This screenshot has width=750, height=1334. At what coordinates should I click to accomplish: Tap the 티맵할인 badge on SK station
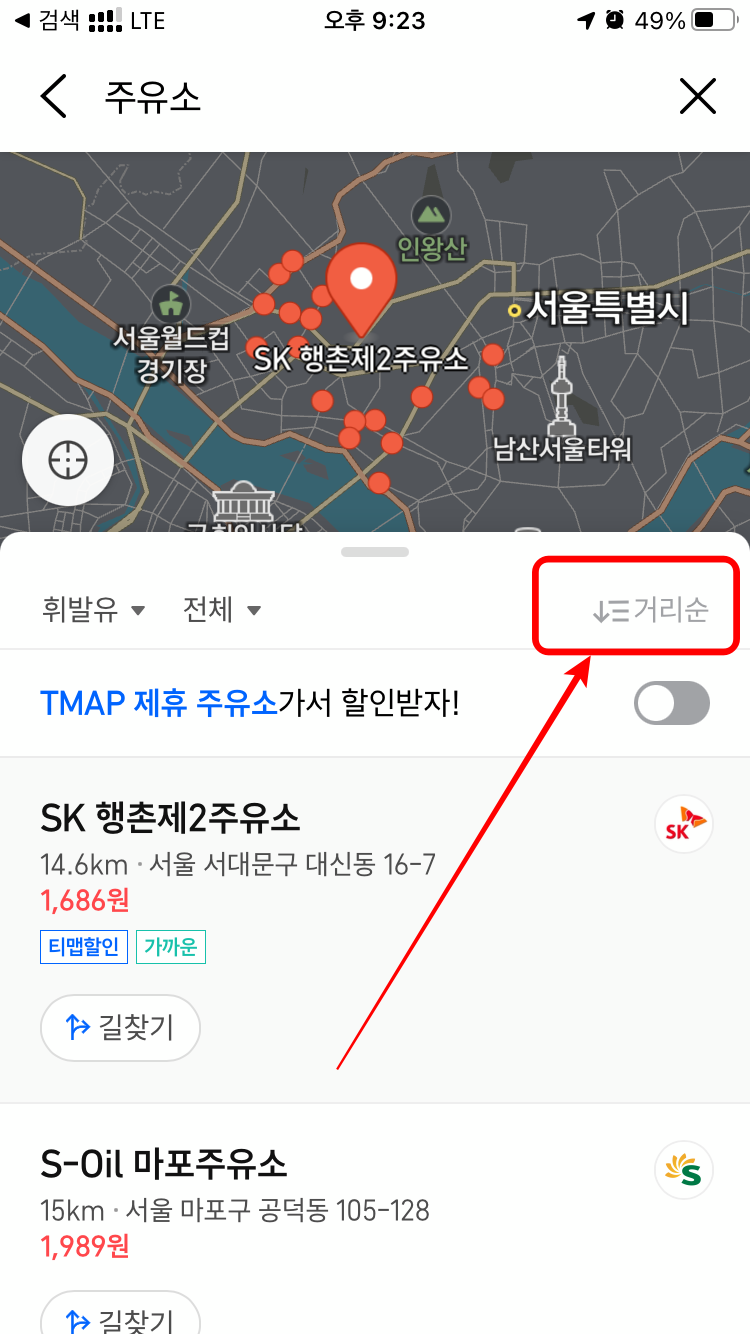pyautogui.click(x=83, y=946)
